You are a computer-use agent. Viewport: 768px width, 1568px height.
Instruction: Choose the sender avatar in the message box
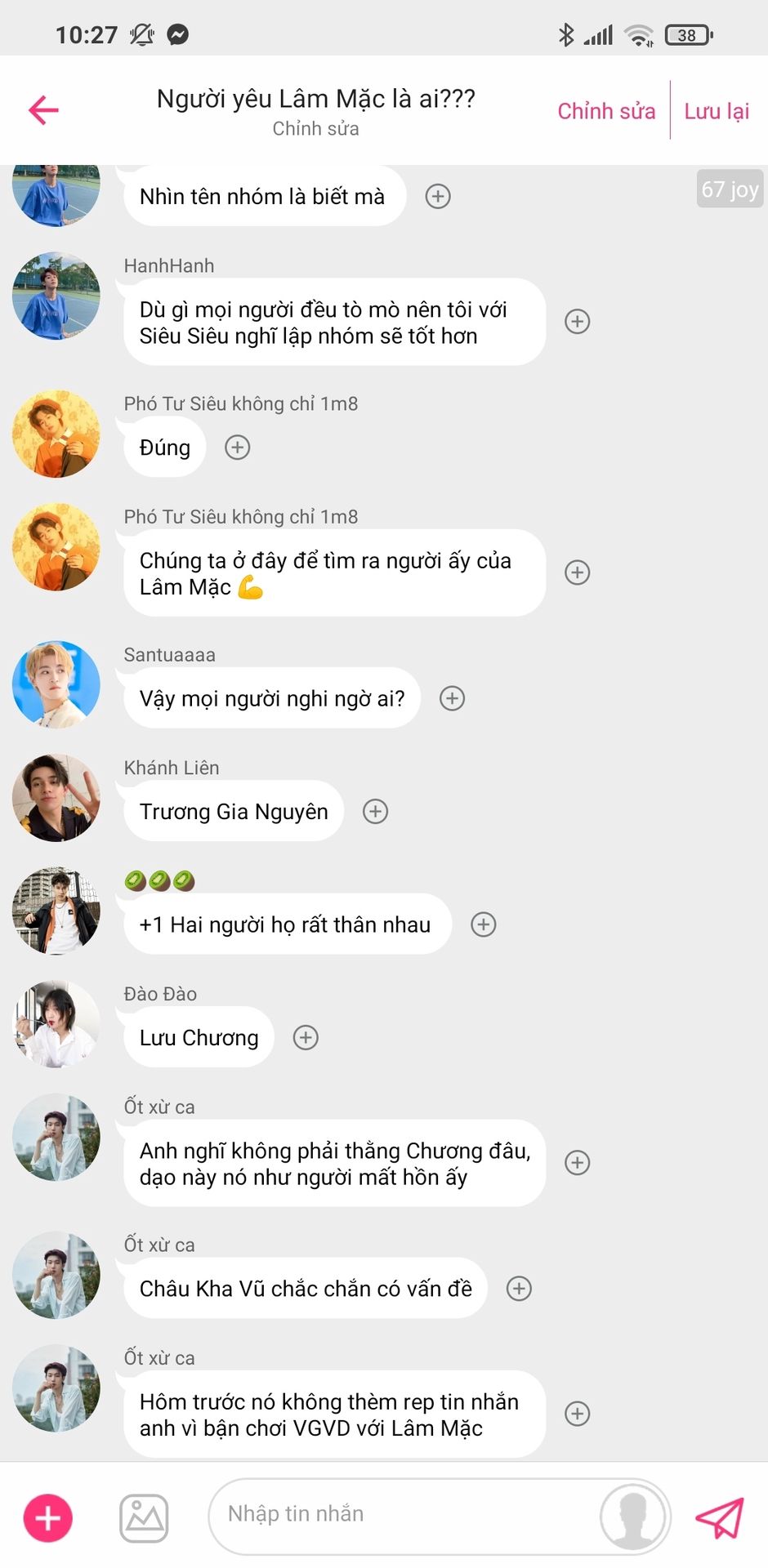[x=633, y=1517]
